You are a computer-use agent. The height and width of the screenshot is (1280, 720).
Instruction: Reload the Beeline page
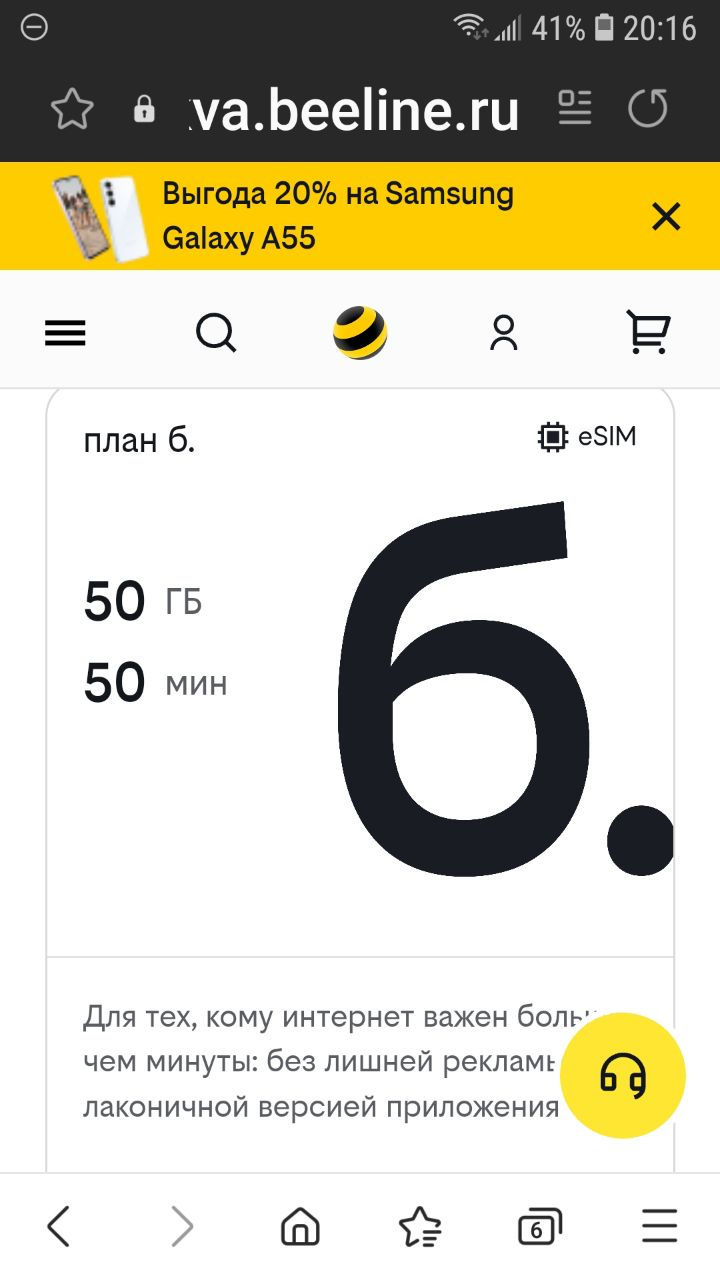tap(647, 109)
